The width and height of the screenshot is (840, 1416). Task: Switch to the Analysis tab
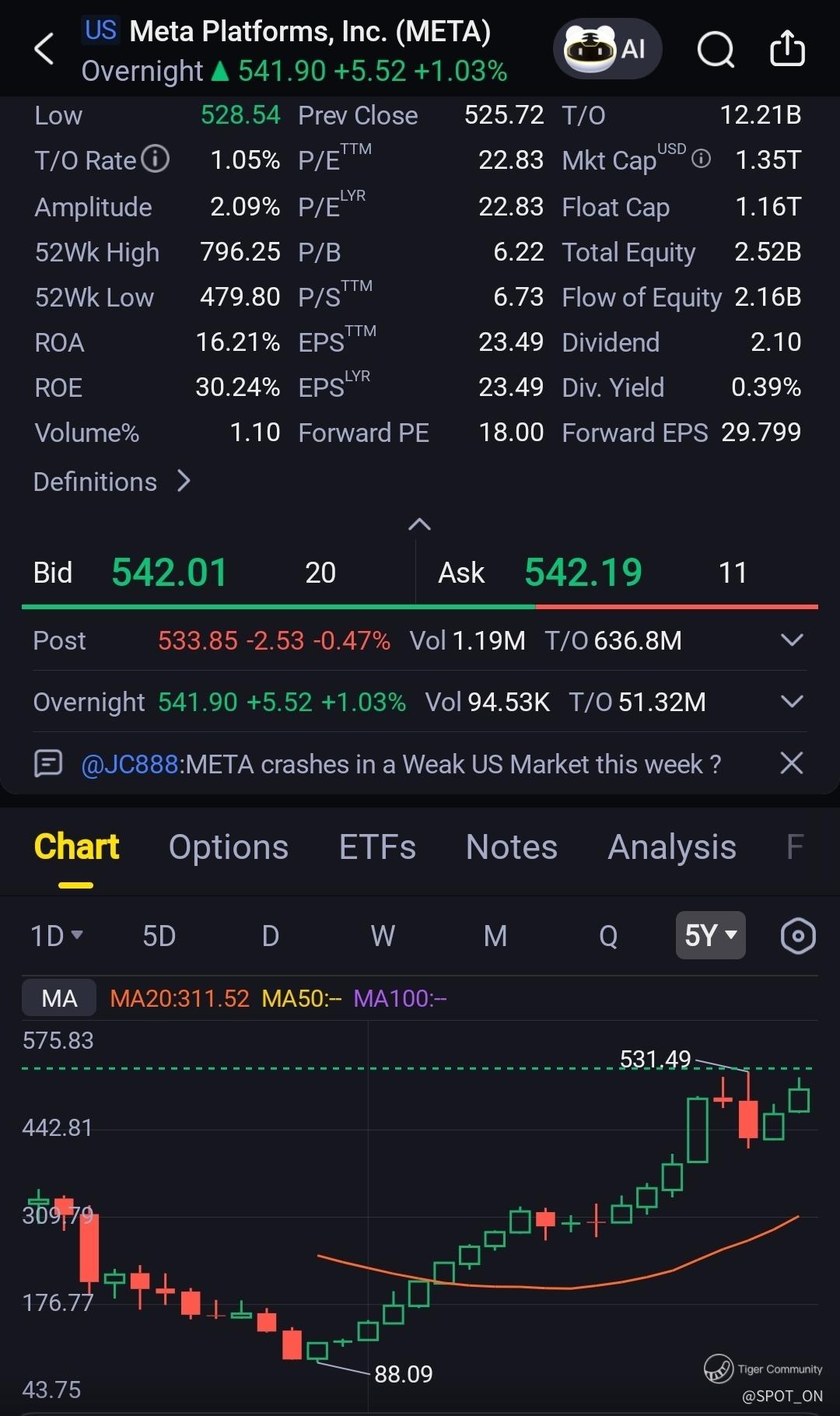click(x=671, y=847)
